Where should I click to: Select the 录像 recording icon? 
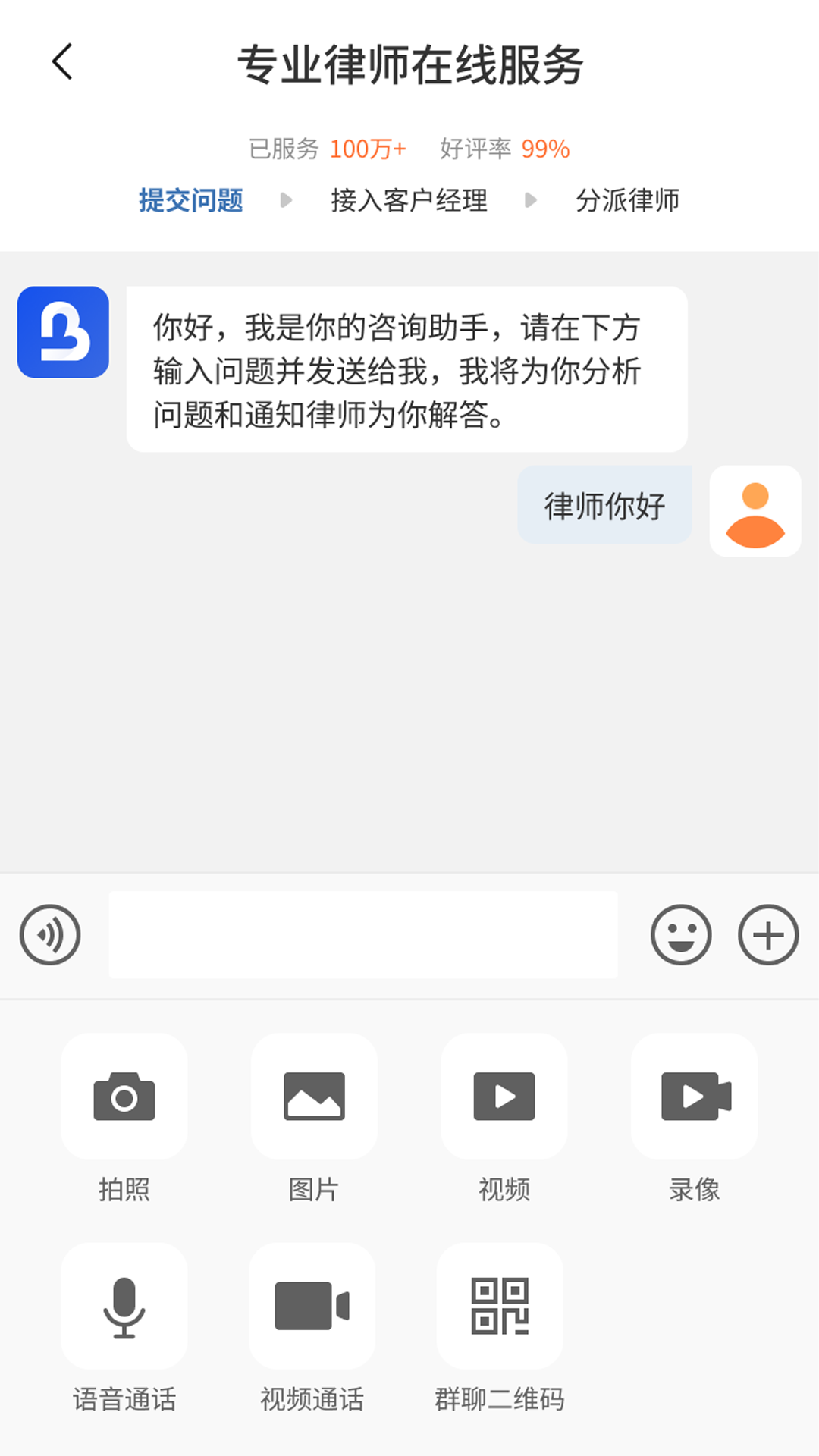(x=692, y=1097)
